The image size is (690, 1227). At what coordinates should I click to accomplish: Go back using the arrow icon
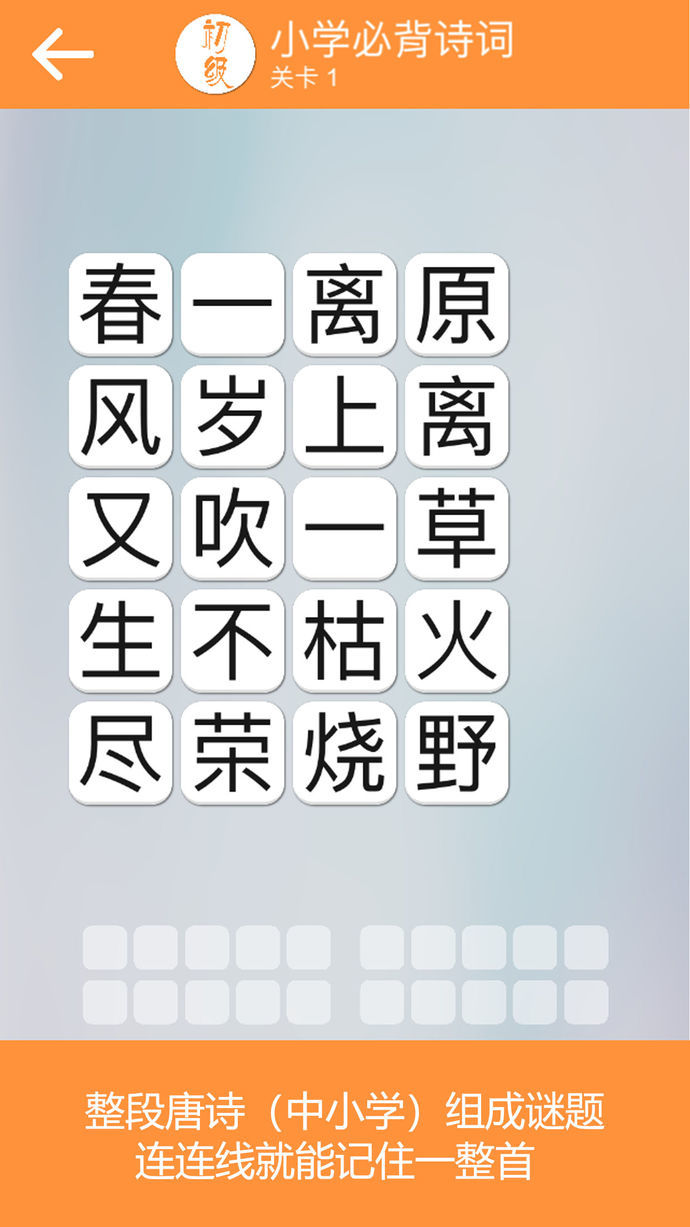(x=62, y=54)
